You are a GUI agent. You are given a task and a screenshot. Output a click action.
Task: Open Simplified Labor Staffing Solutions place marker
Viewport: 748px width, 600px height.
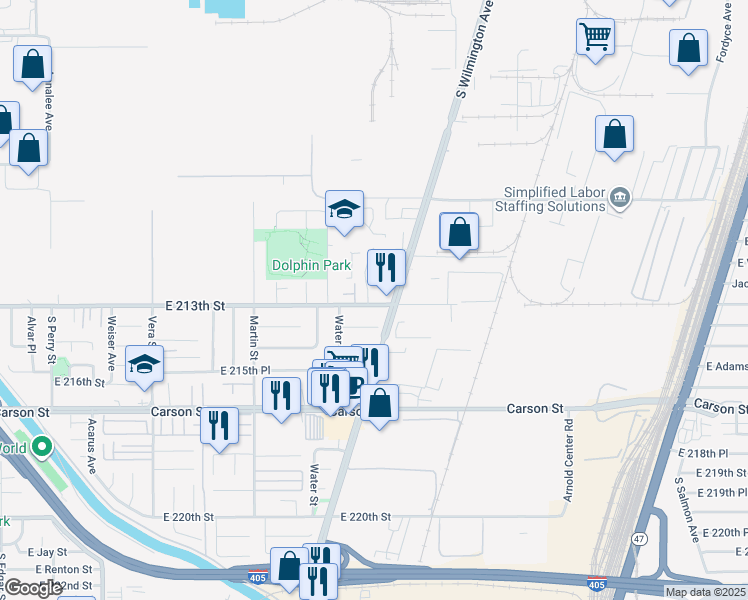click(x=620, y=199)
